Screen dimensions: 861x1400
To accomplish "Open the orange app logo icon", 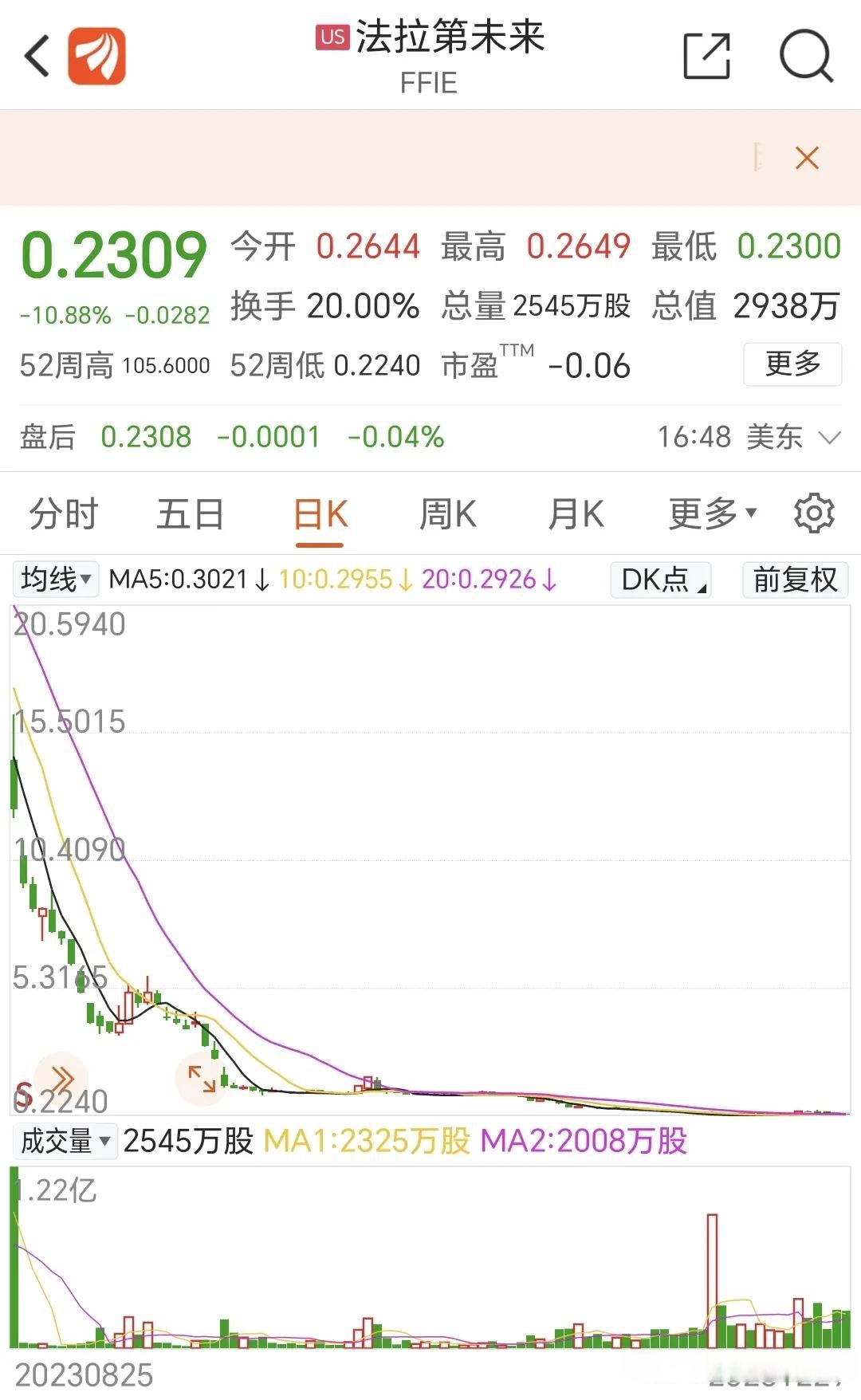I will click(96, 56).
